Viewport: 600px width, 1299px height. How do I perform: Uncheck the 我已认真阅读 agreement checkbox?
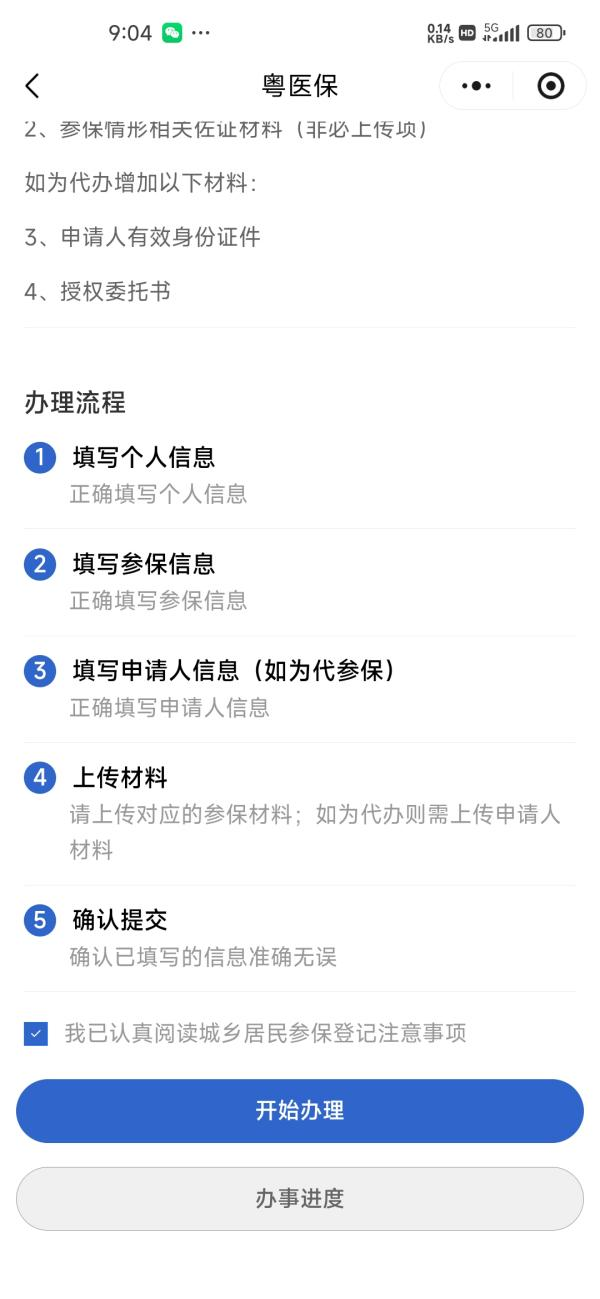click(x=36, y=1034)
